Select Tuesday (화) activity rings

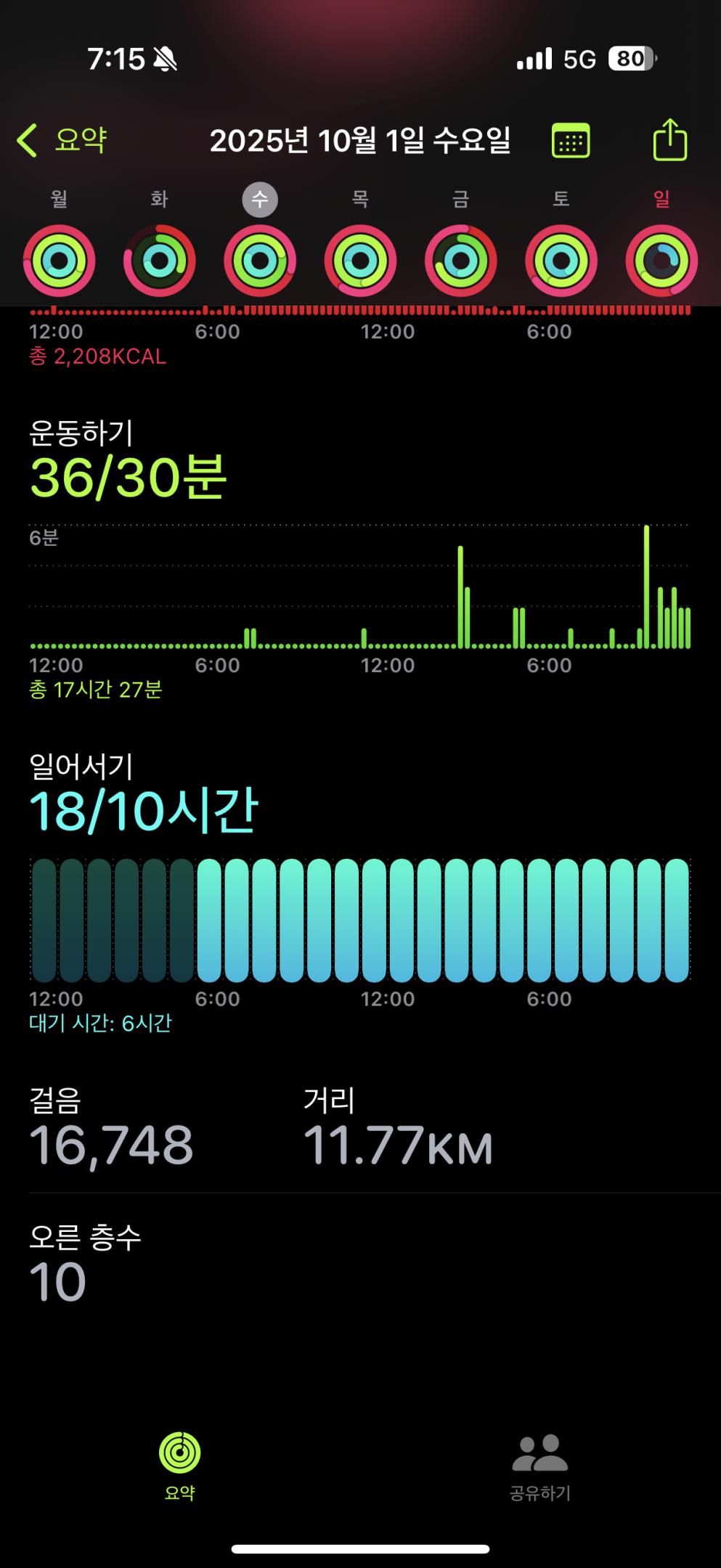tap(160, 261)
